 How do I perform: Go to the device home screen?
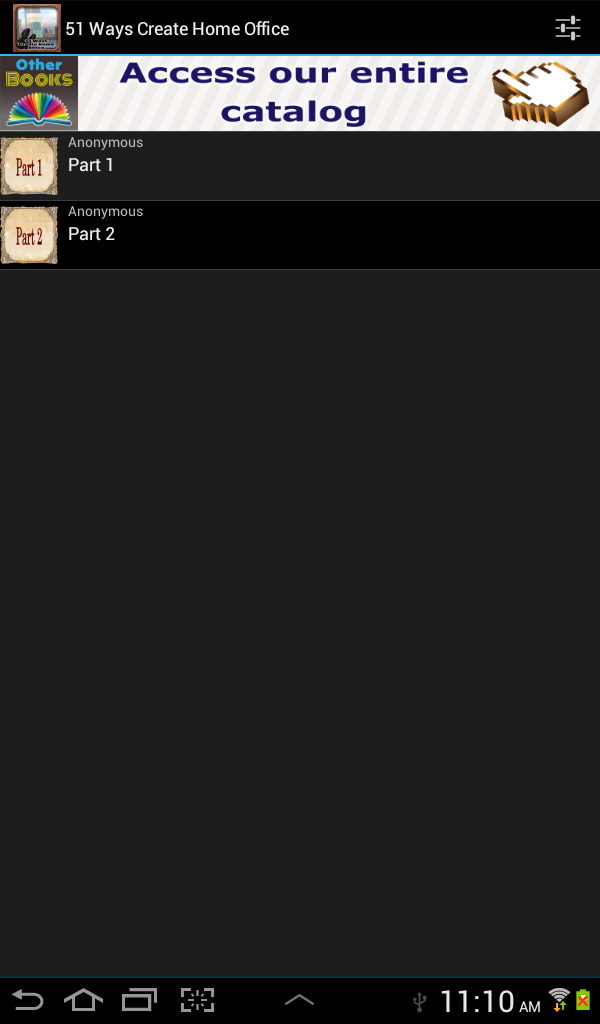[83, 999]
